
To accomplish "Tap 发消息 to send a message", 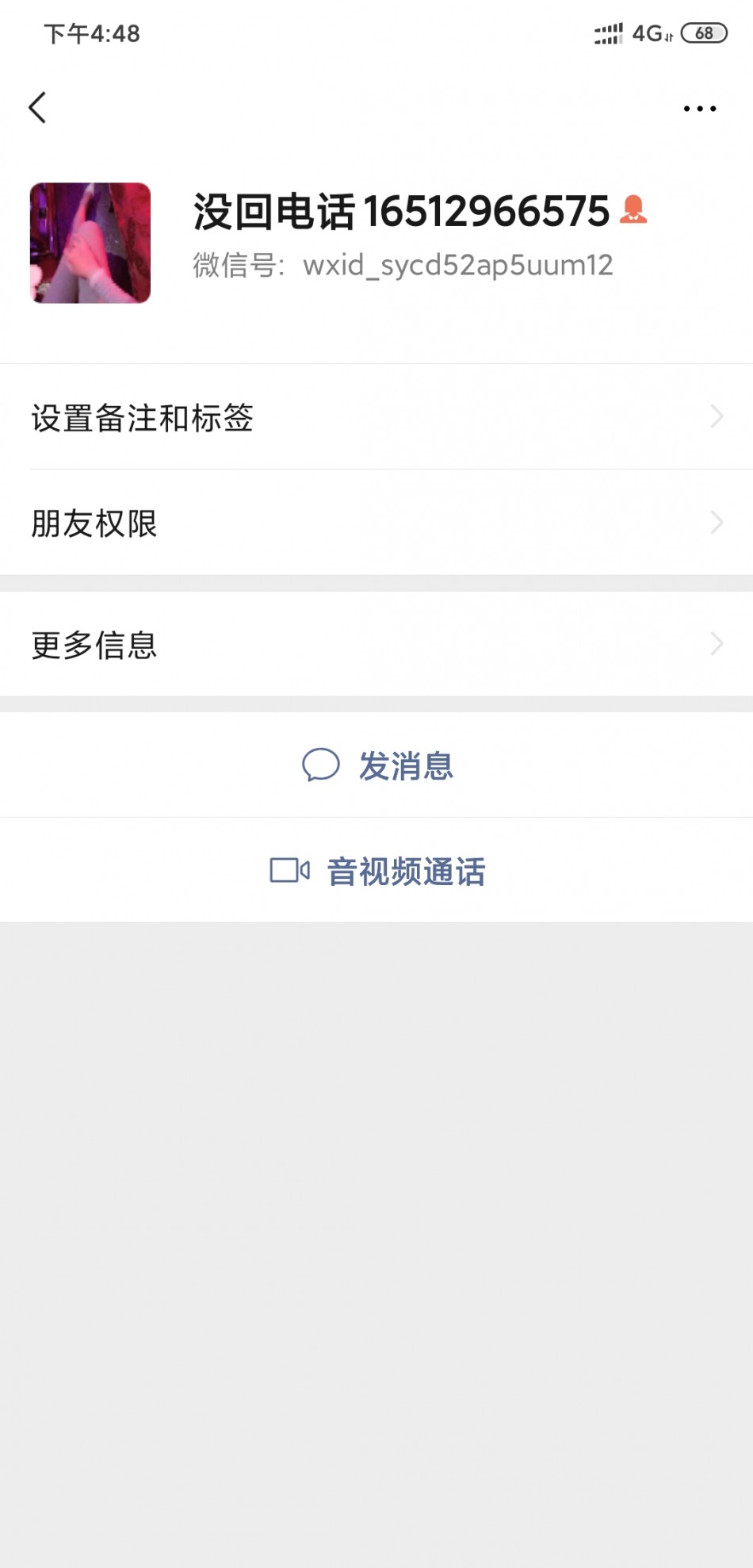I will click(377, 765).
